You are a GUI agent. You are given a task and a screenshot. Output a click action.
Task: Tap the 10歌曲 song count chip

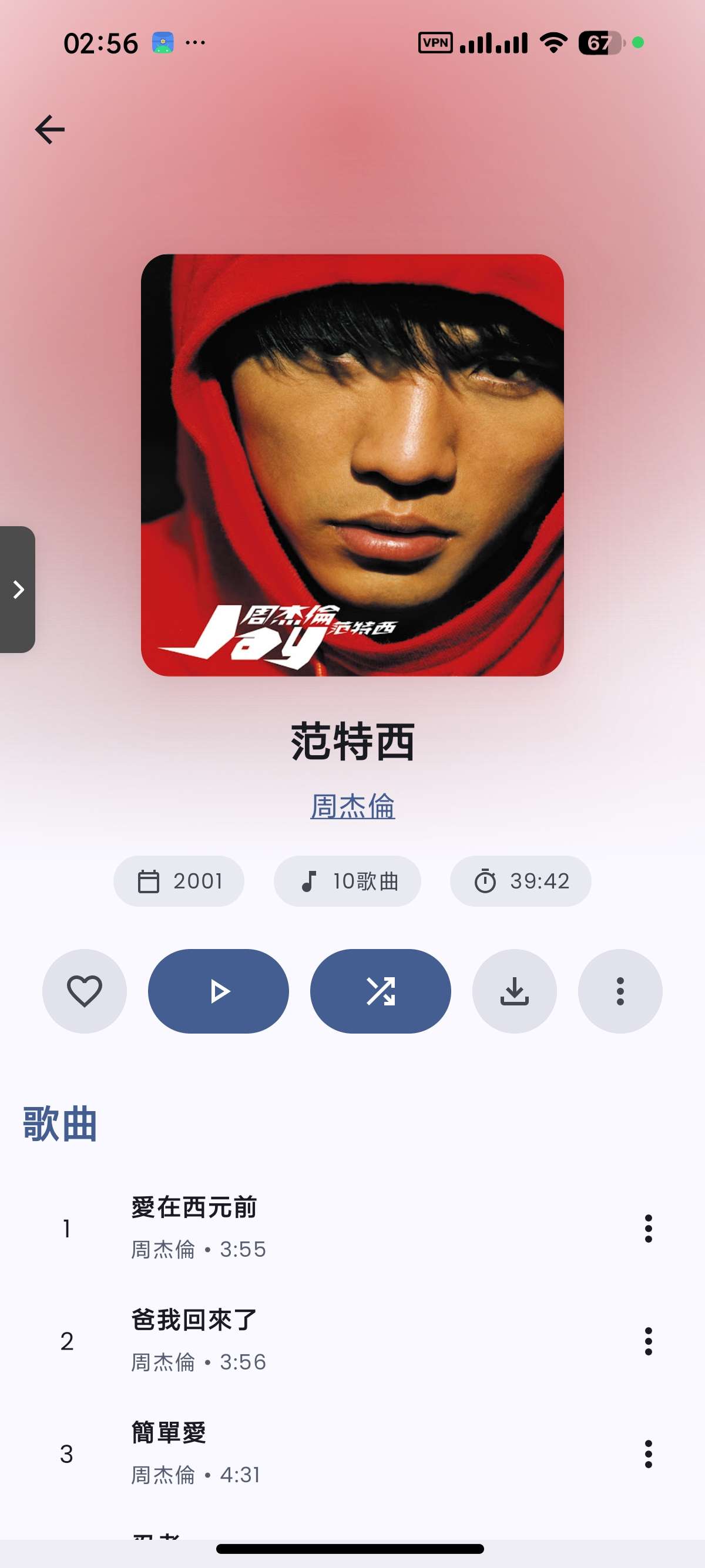click(x=347, y=881)
